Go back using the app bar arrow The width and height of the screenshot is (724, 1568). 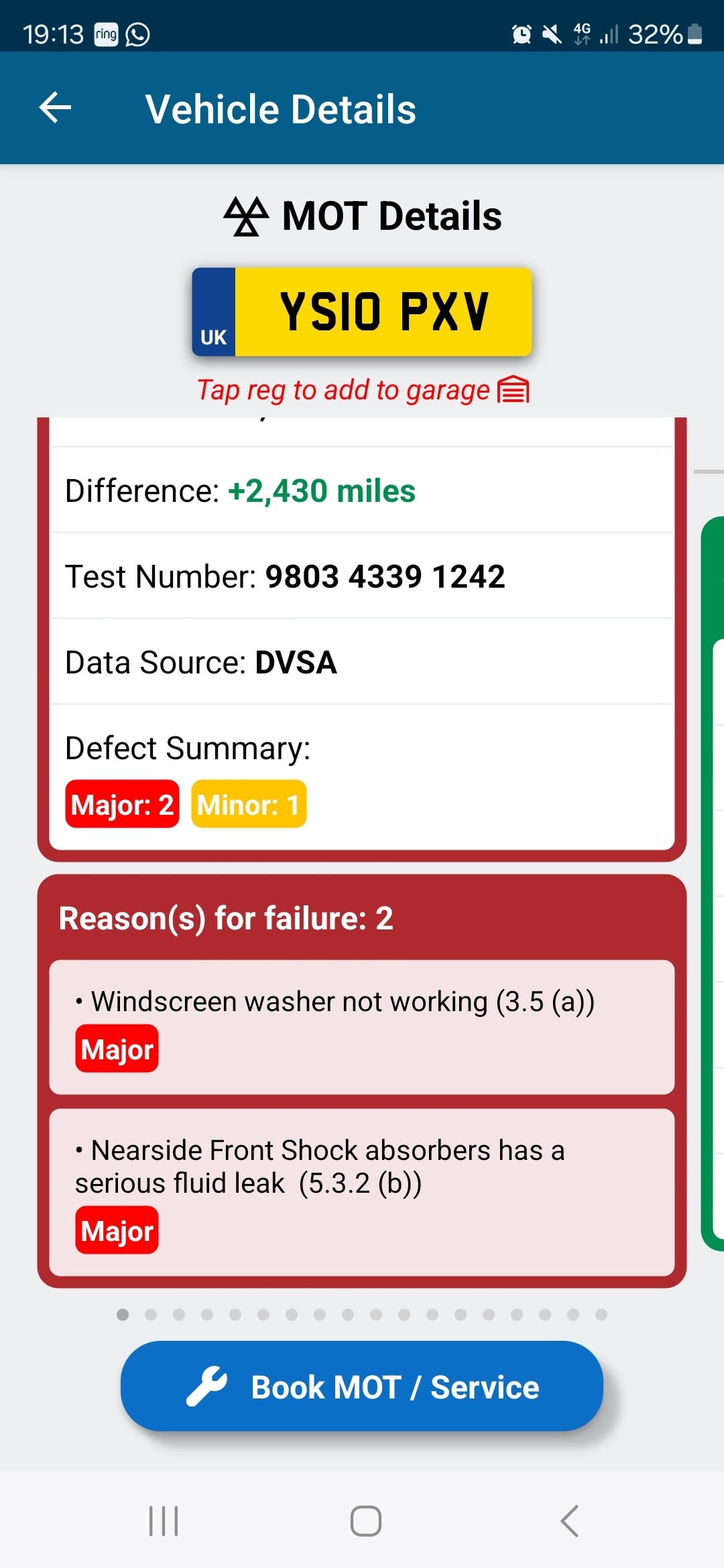click(x=55, y=109)
